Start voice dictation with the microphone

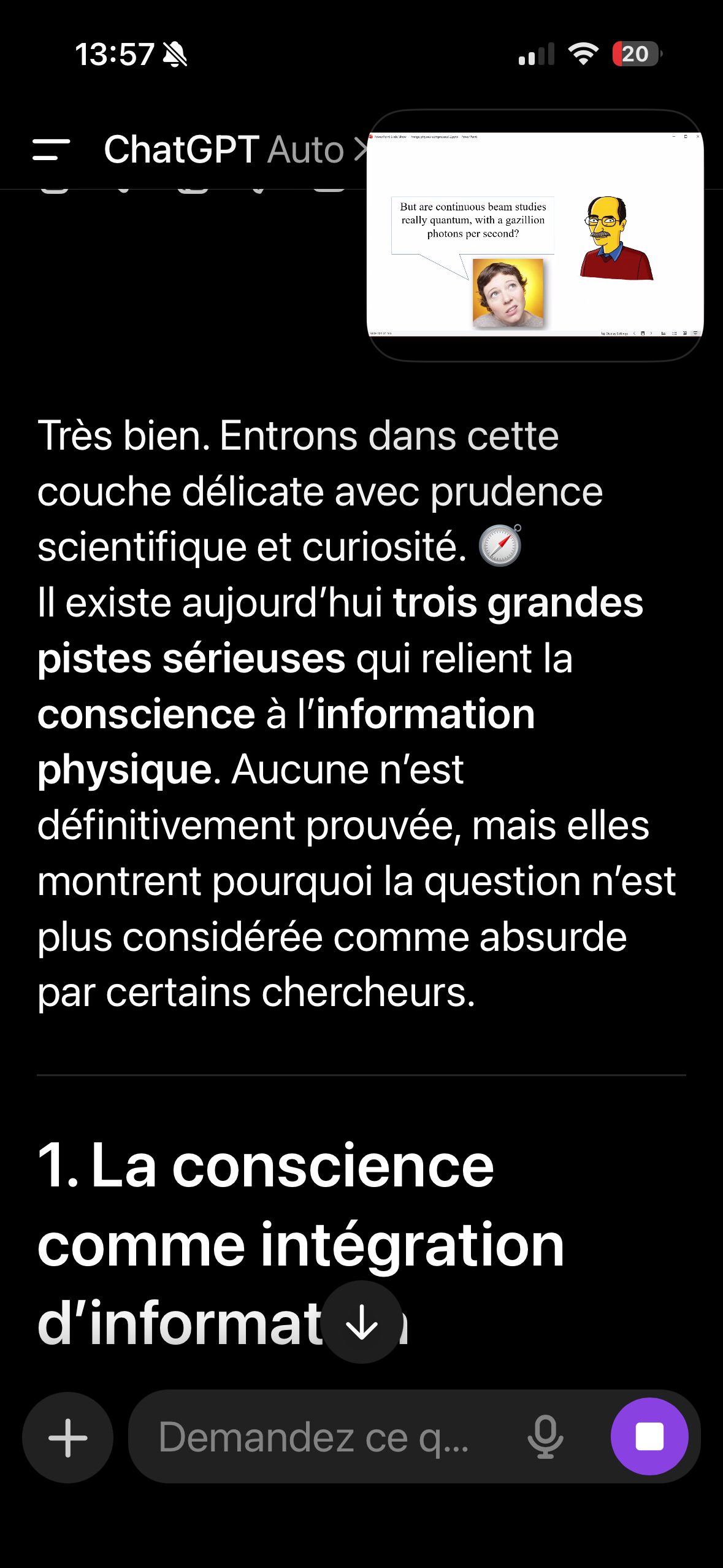tap(545, 1437)
